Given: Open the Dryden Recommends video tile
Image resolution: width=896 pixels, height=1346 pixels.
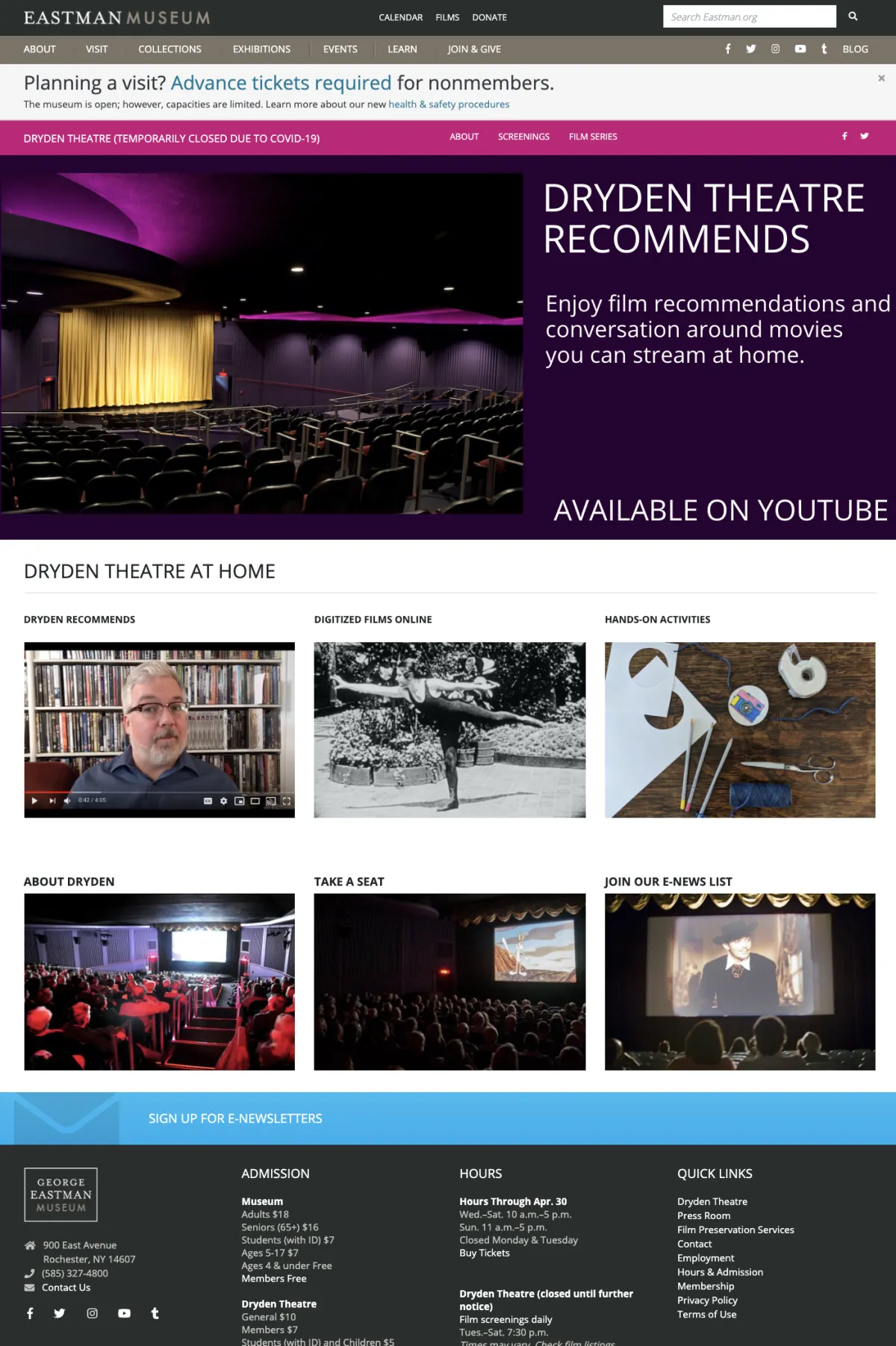Looking at the screenshot, I should coord(159,729).
